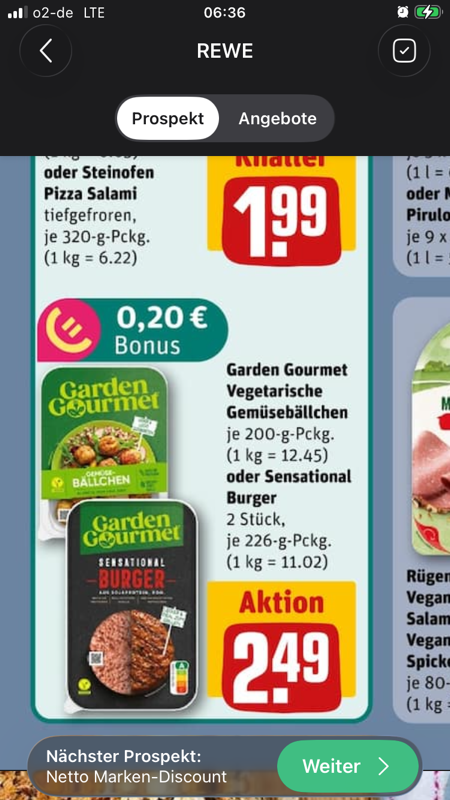Image resolution: width=450 pixels, height=800 pixels.
Task: Switch to the Angebote tab
Action: (x=278, y=118)
